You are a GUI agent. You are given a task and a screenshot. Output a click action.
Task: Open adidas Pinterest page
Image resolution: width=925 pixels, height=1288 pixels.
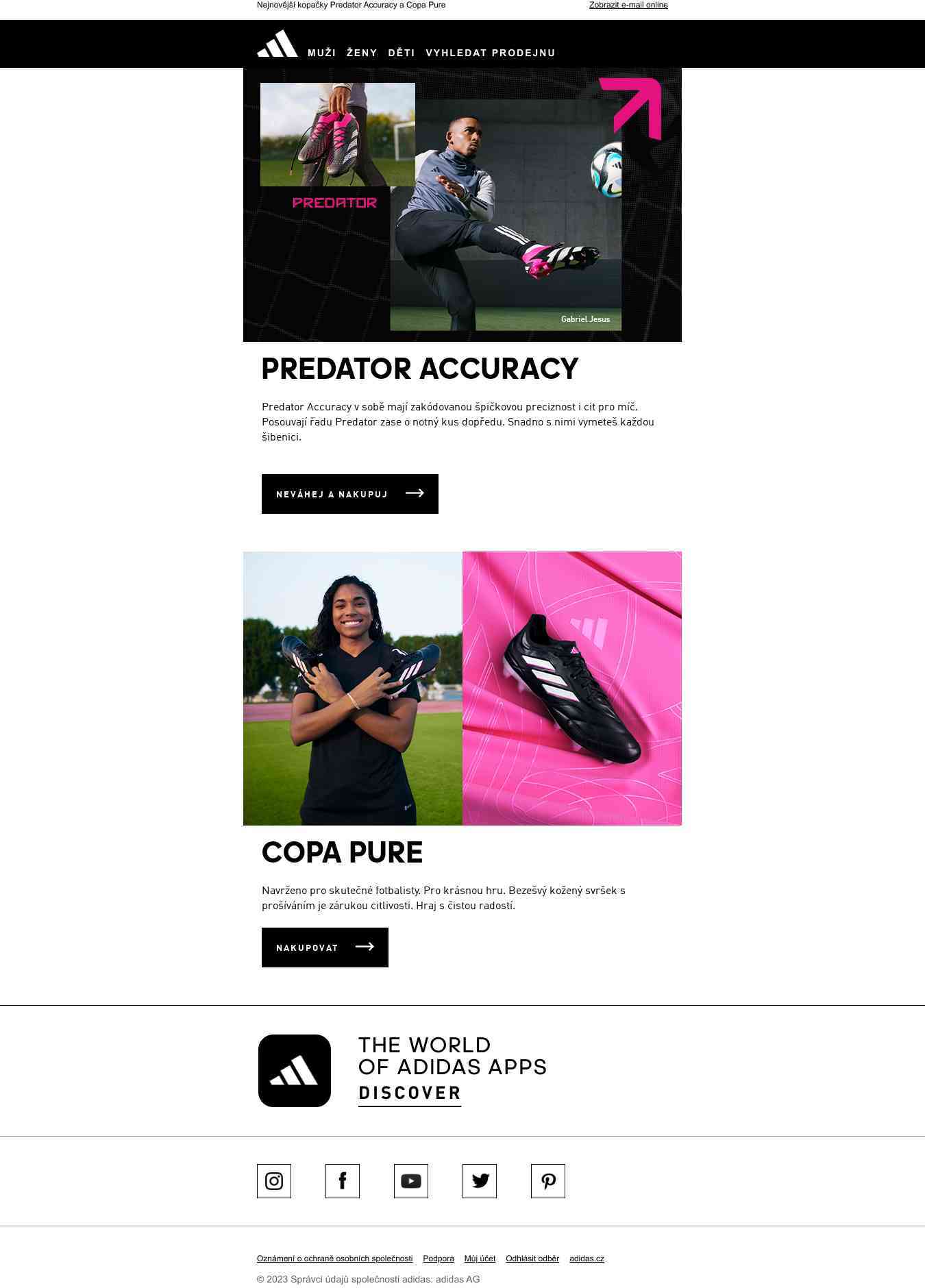tap(548, 1181)
